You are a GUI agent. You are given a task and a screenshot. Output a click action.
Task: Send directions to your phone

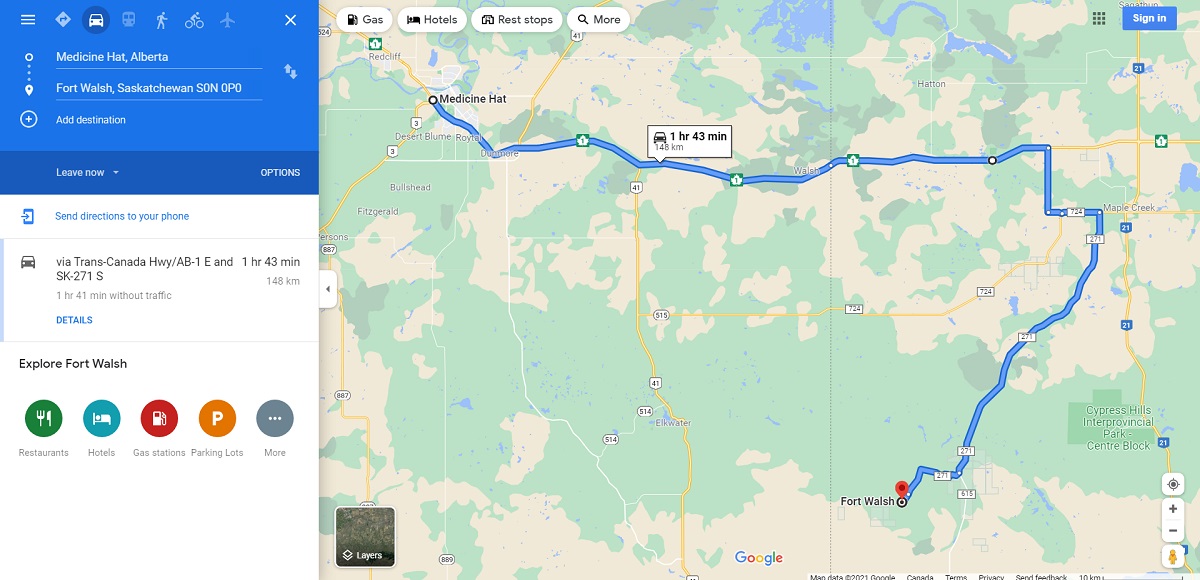121,216
